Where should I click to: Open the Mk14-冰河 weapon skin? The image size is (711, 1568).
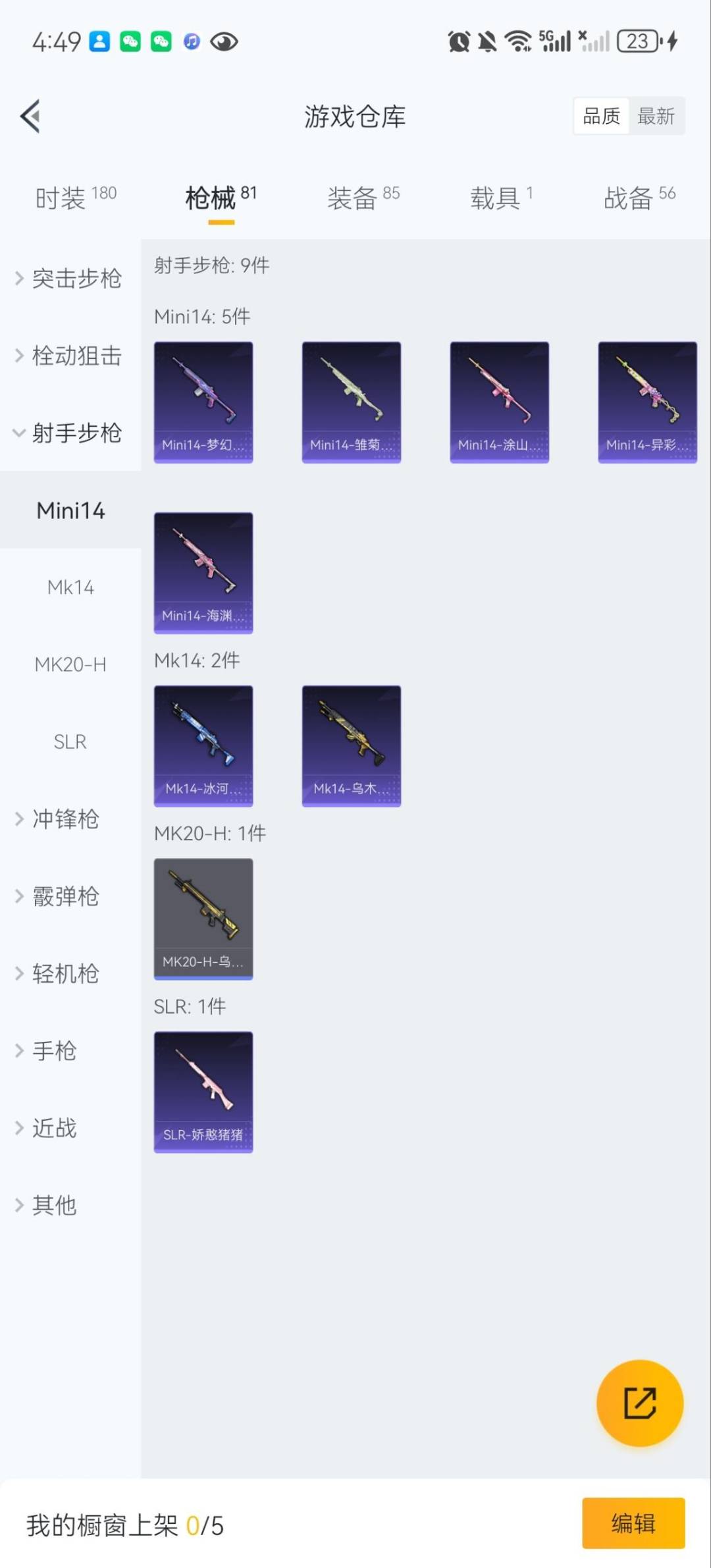pyautogui.click(x=203, y=745)
